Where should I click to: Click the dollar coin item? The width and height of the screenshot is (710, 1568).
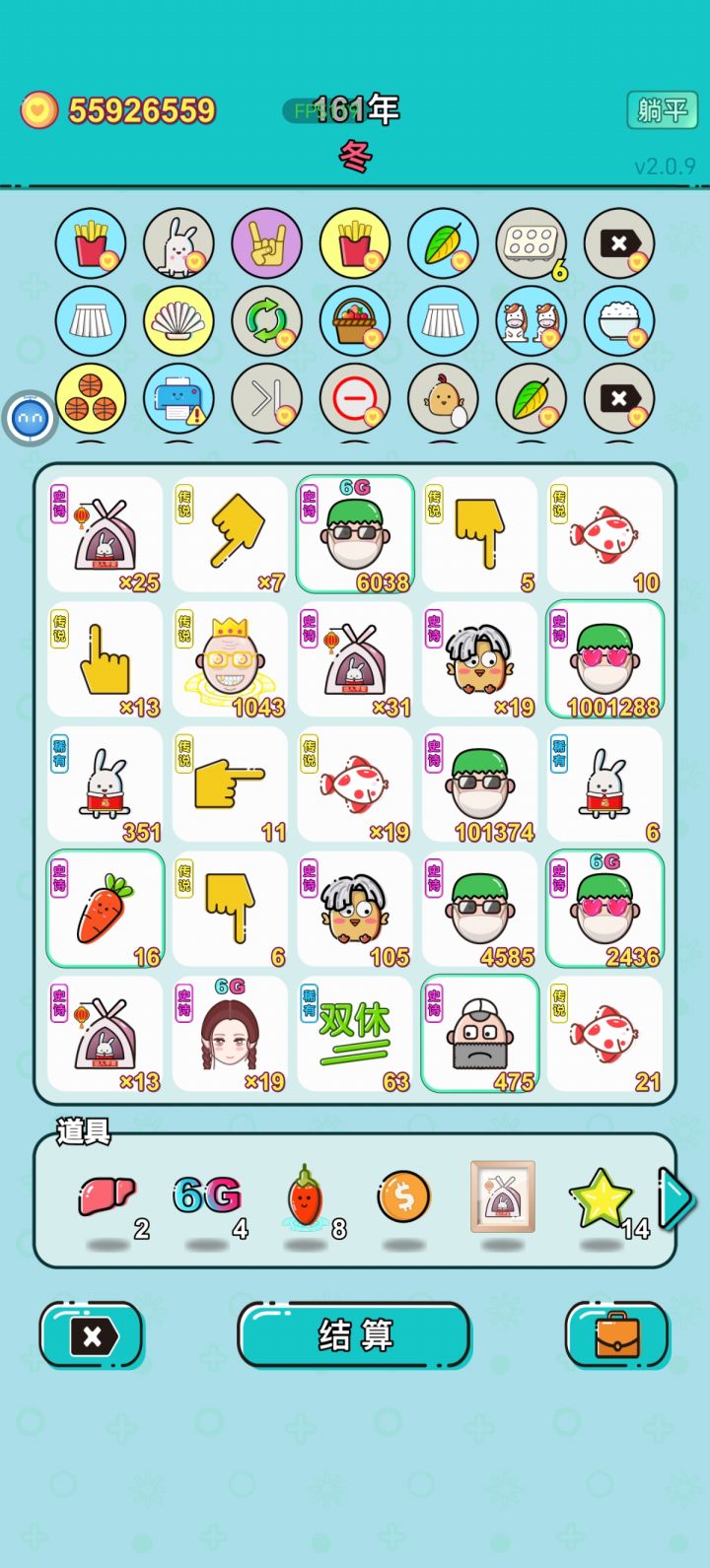pyautogui.click(x=403, y=1197)
